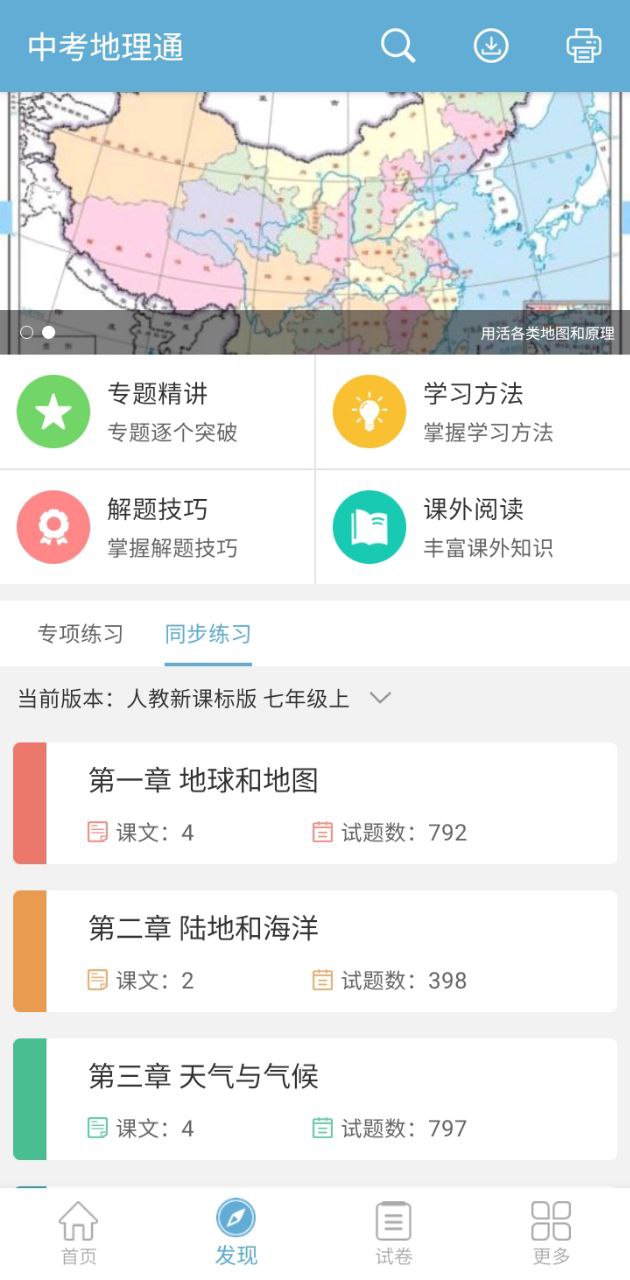Switch to the 试卷 tab

coord(394,1234)
